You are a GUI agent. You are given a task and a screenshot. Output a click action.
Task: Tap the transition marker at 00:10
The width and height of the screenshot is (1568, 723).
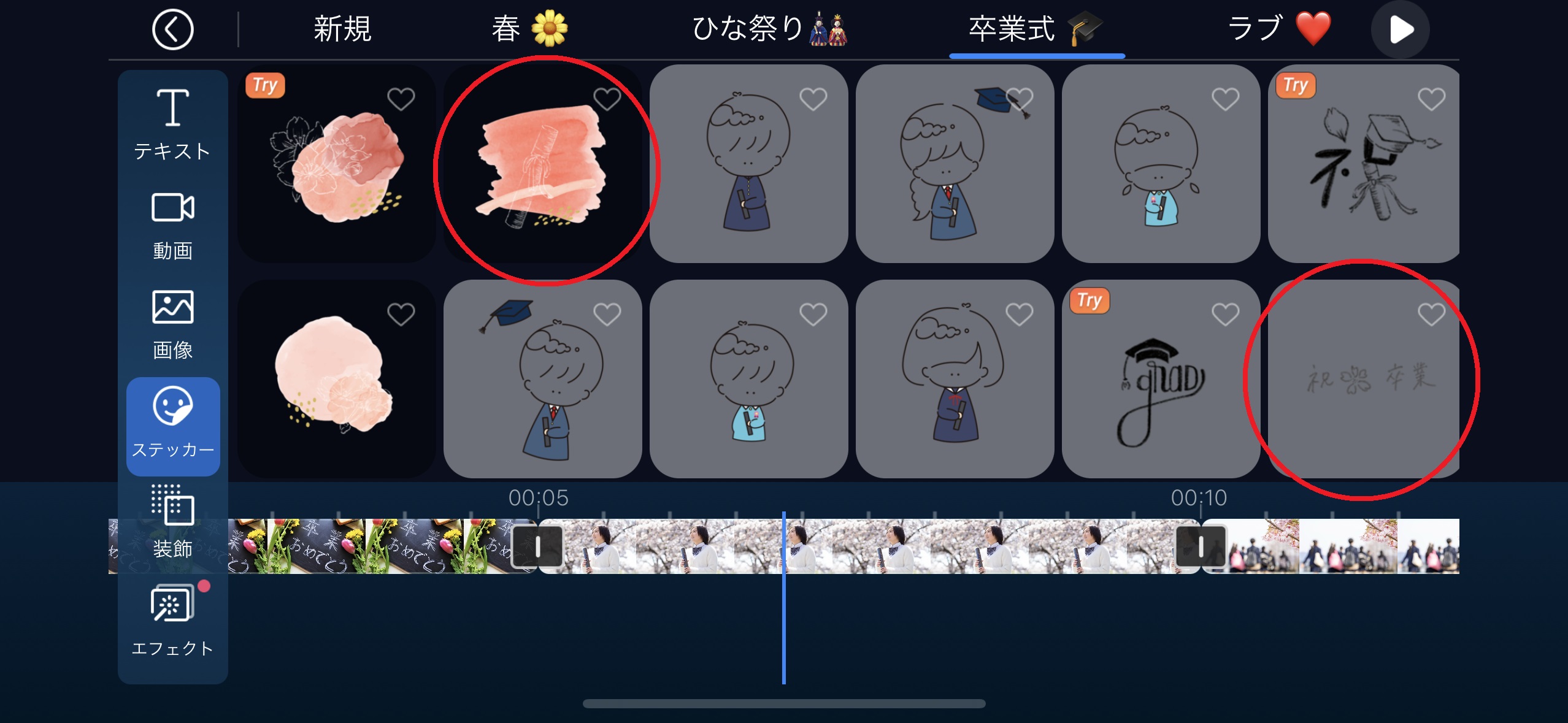coord(1201,546)
